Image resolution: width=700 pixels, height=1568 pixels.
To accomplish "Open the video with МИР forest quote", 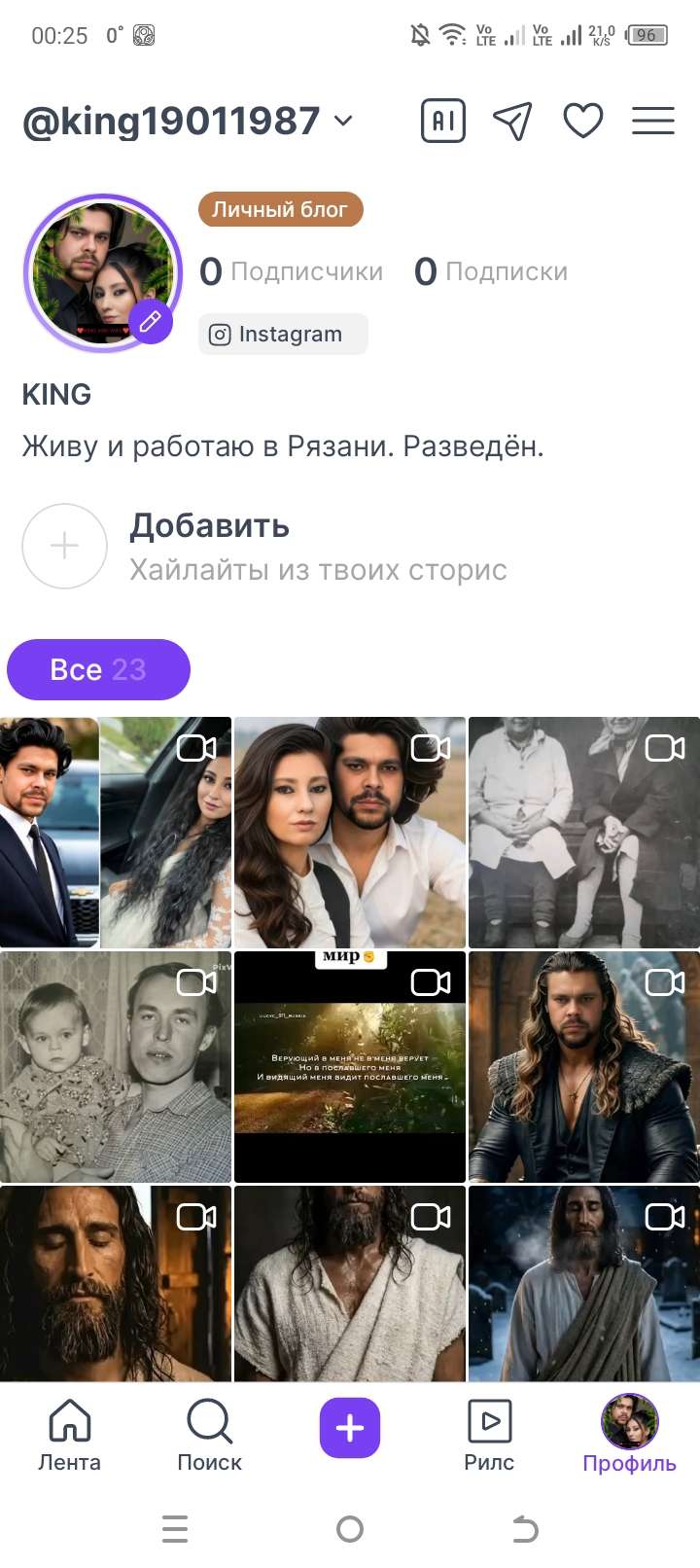I will [x=349, y=1067].
